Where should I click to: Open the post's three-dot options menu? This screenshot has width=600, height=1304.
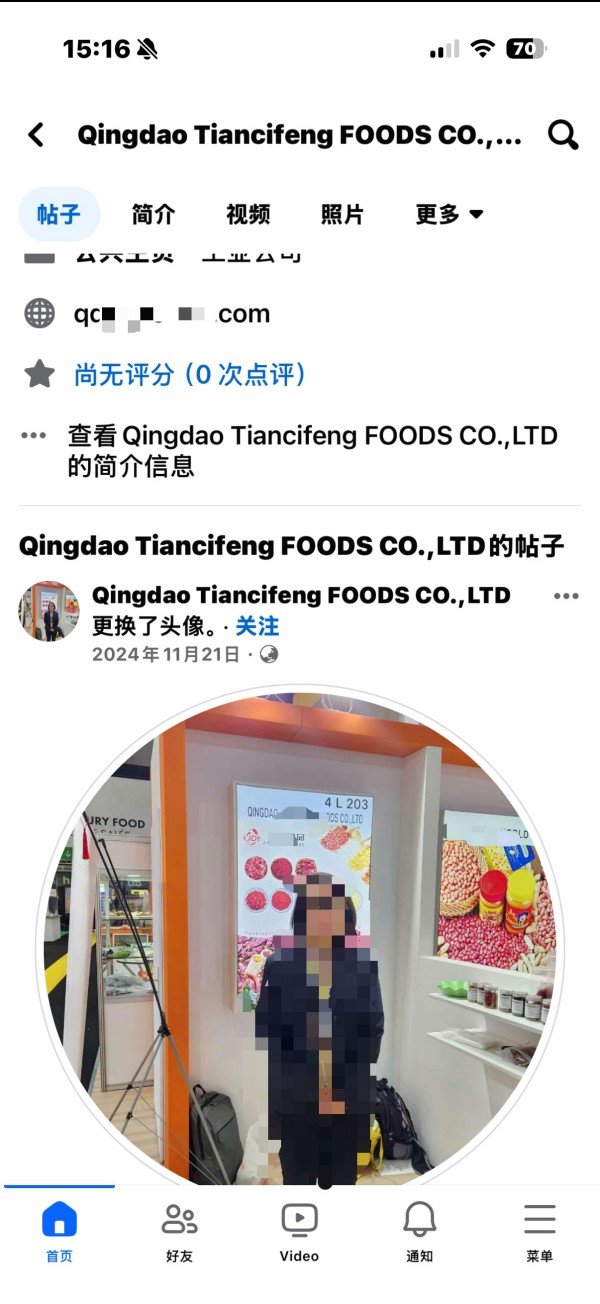[566, 597]
